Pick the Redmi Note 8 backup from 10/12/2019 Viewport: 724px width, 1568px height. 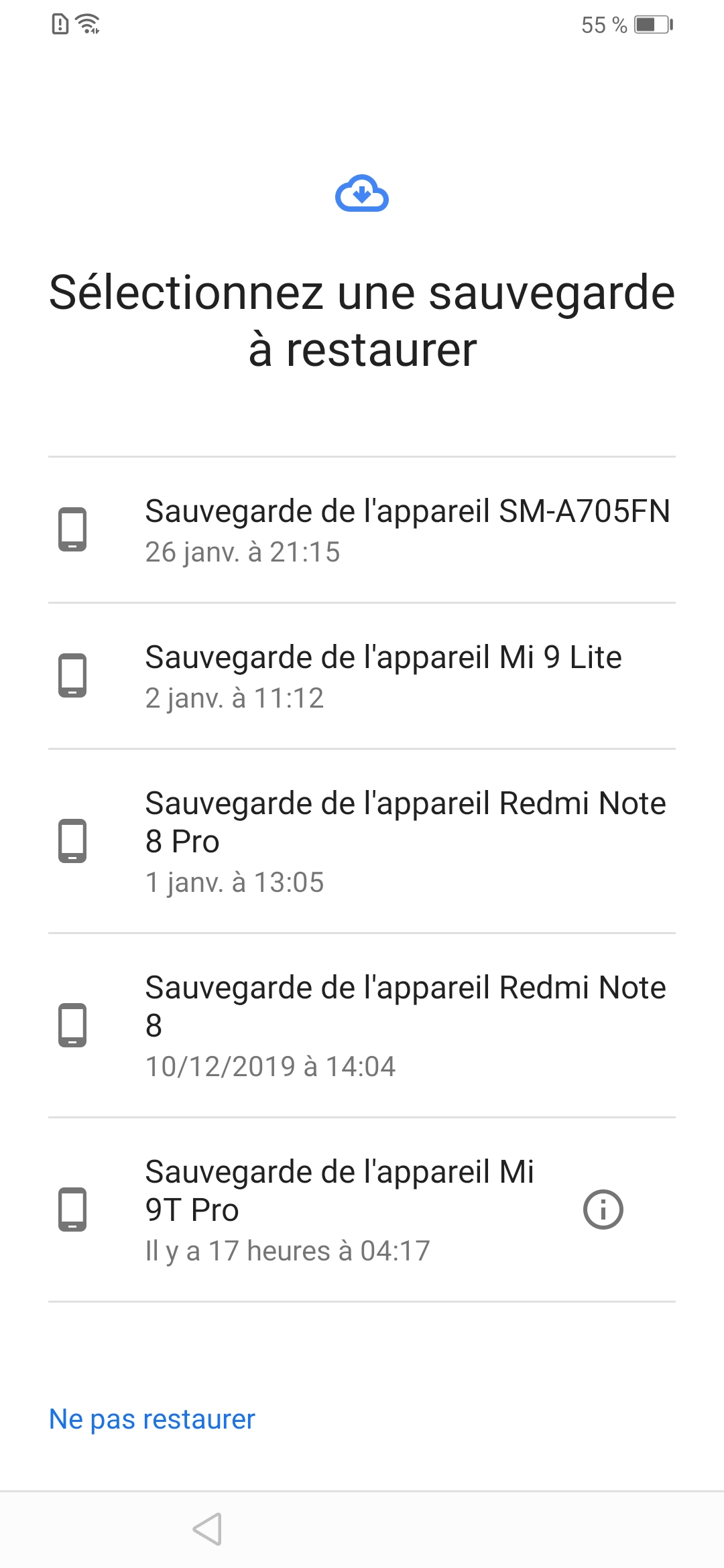tap(362, 1025)
